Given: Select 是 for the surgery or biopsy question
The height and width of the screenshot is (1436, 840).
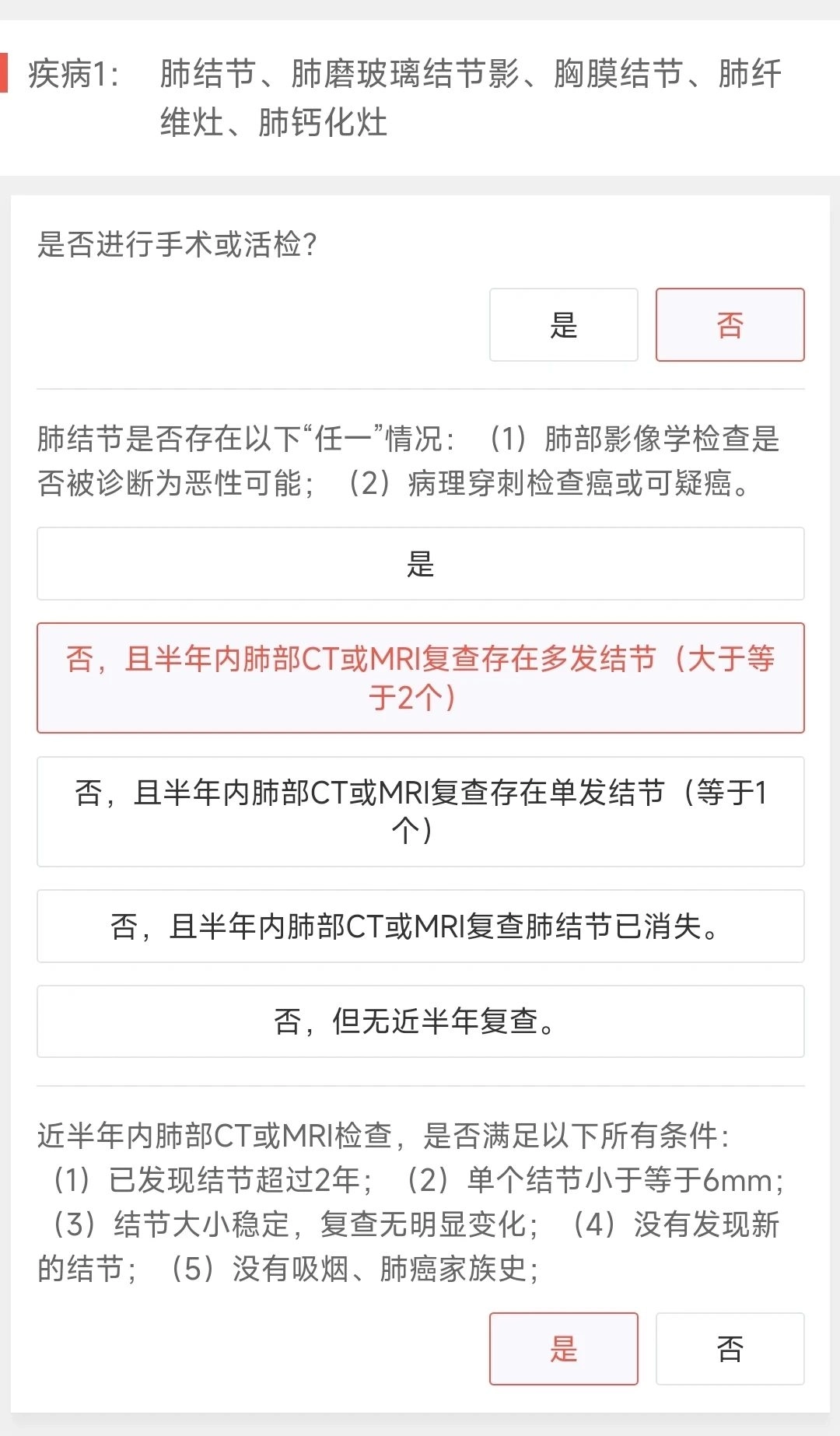Looking at the screenshot, I should tap(564, 325).
